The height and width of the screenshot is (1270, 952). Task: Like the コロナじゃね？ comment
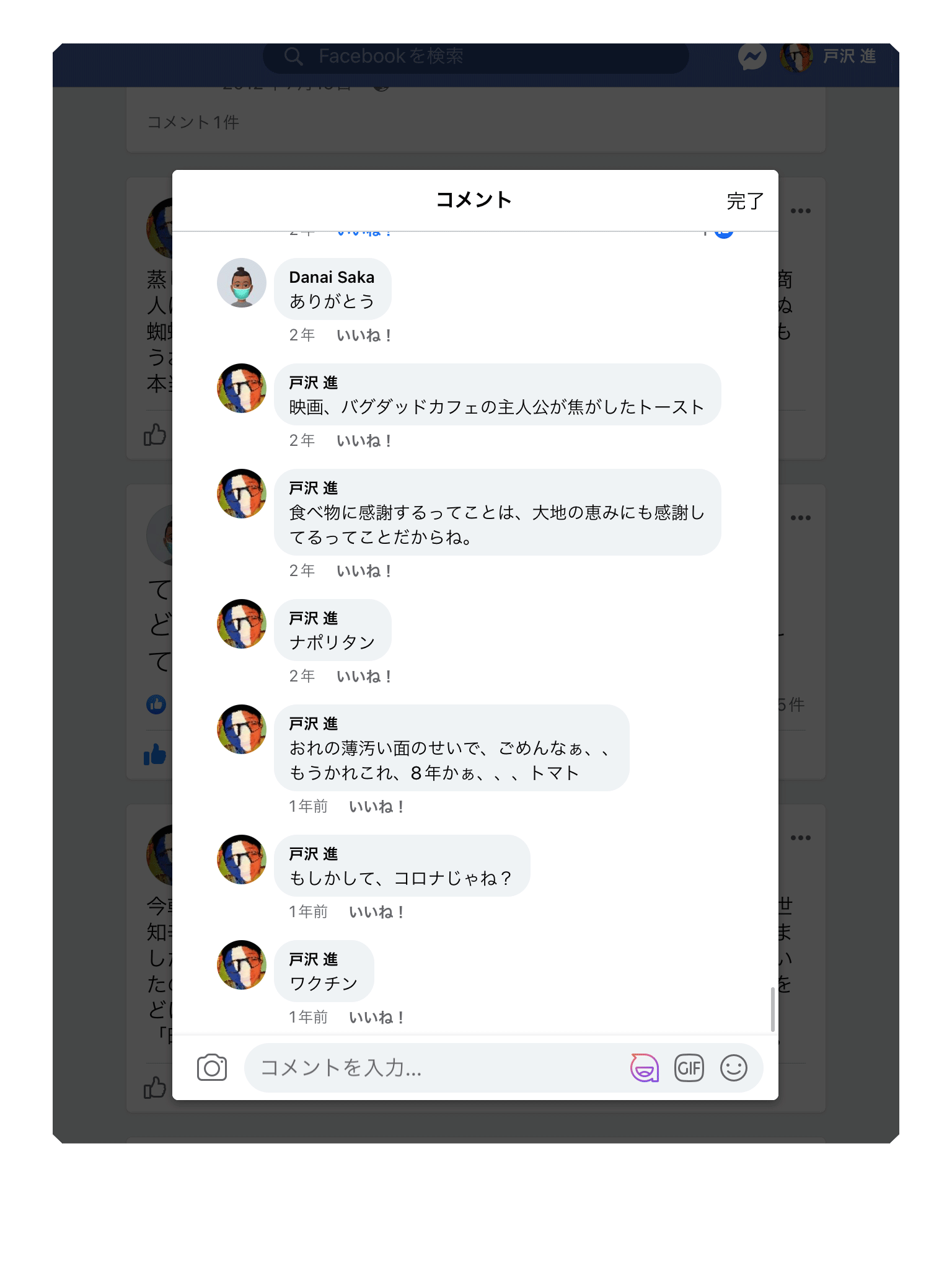(376, 912)
